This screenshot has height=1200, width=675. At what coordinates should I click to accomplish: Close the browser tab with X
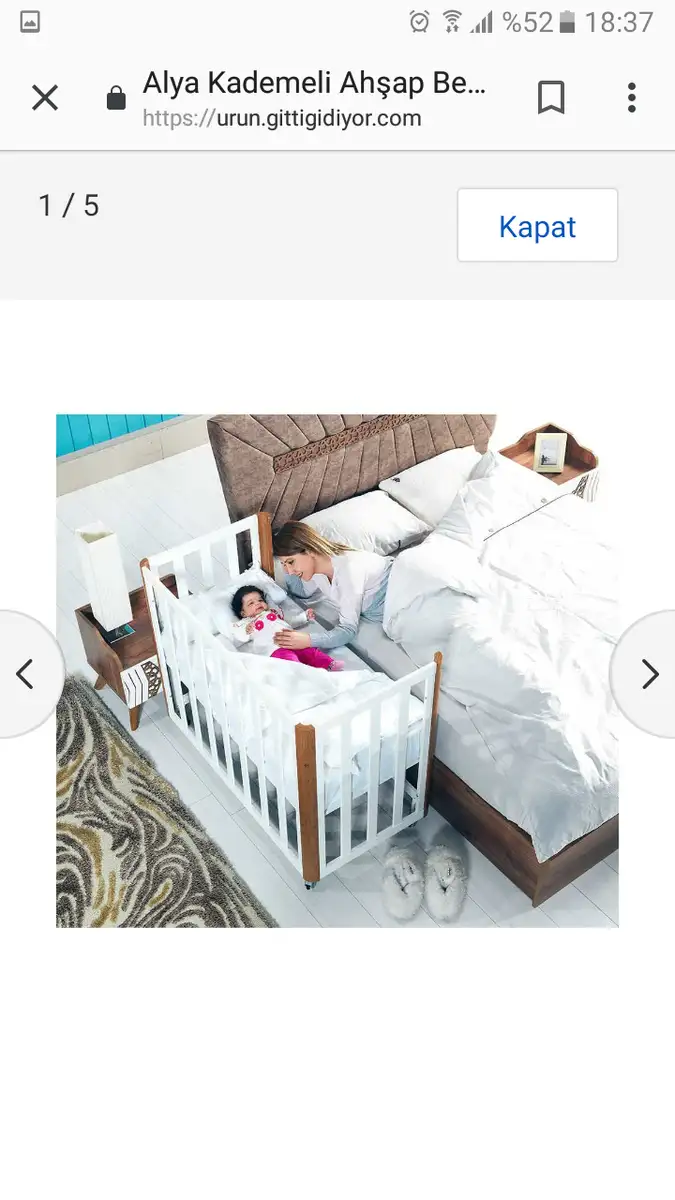click(45, 97)
